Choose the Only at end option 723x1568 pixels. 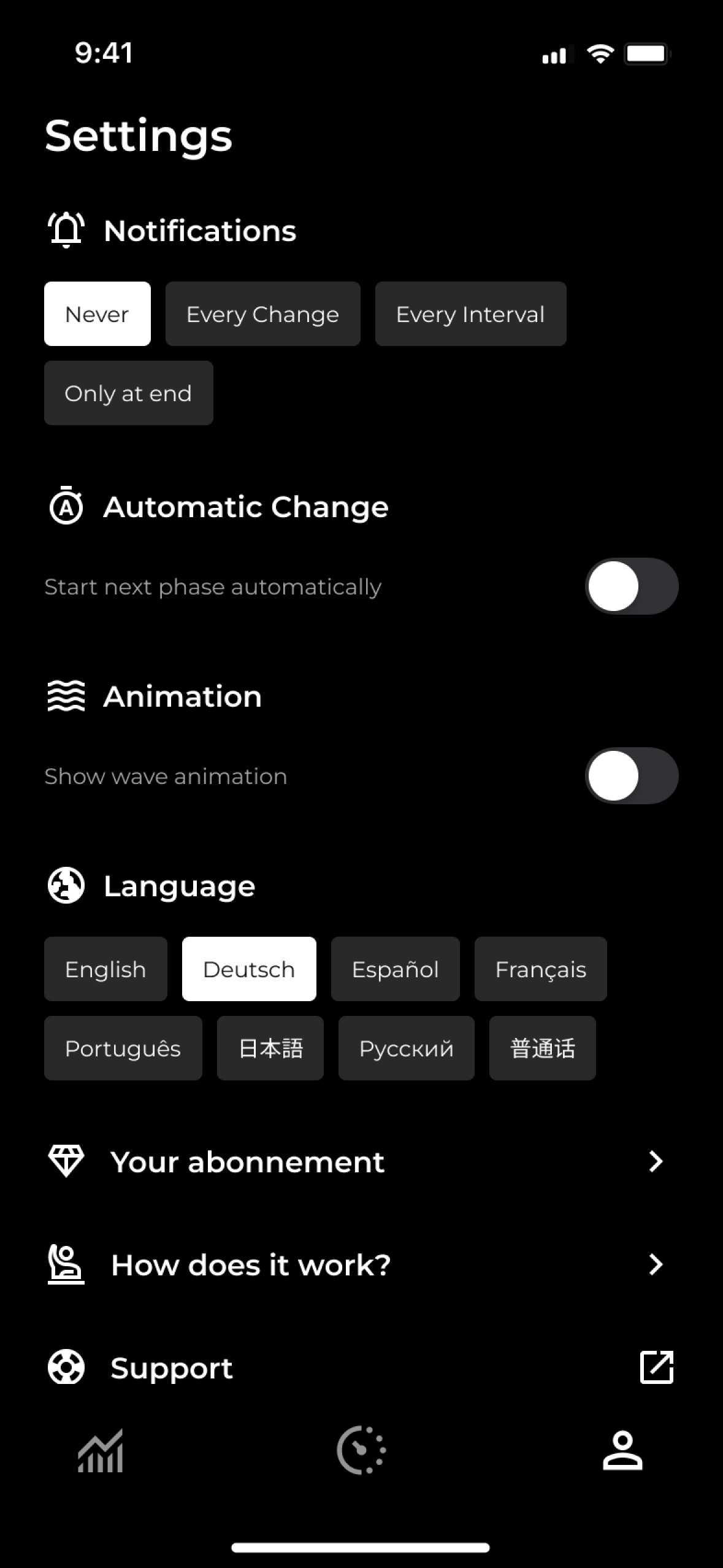point(128,393)
